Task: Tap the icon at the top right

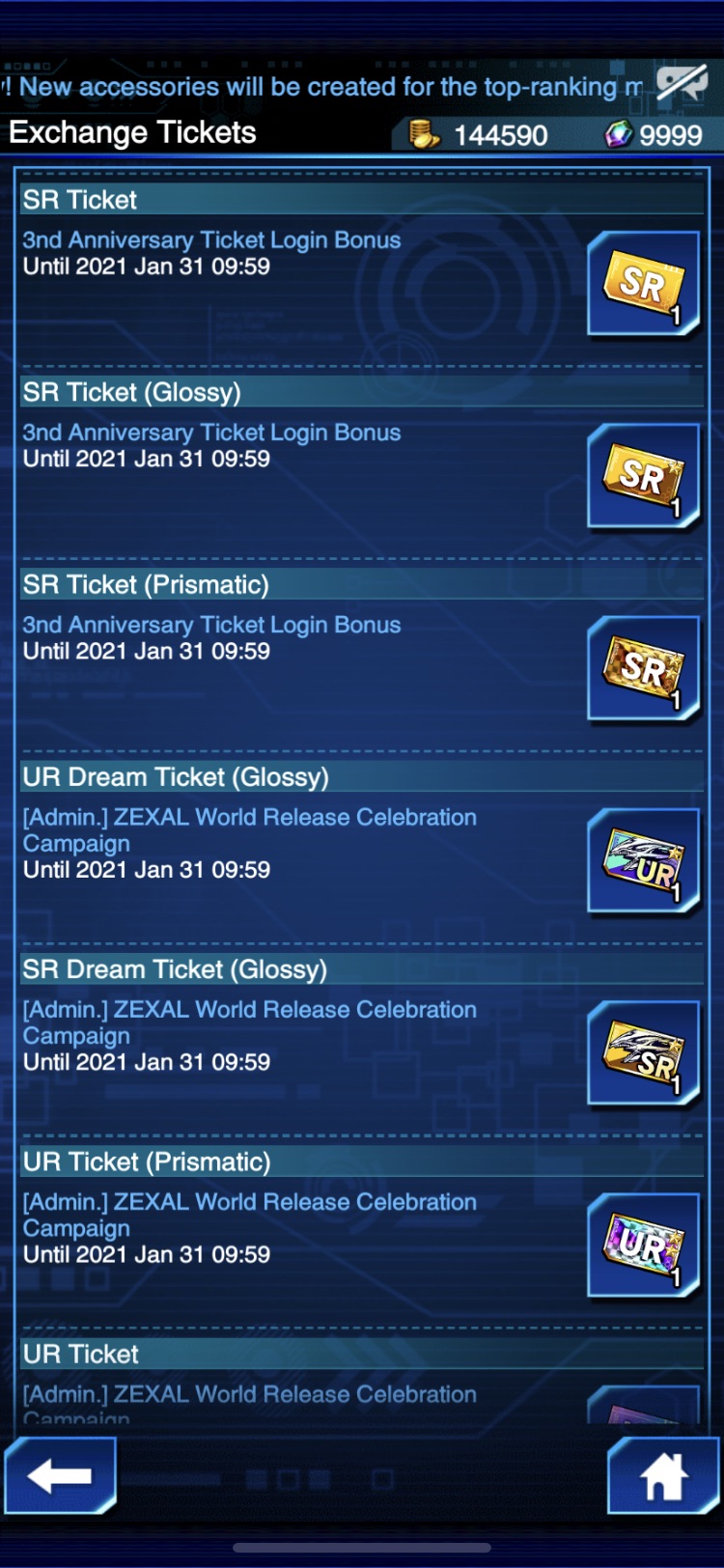Action: point(682,84)
